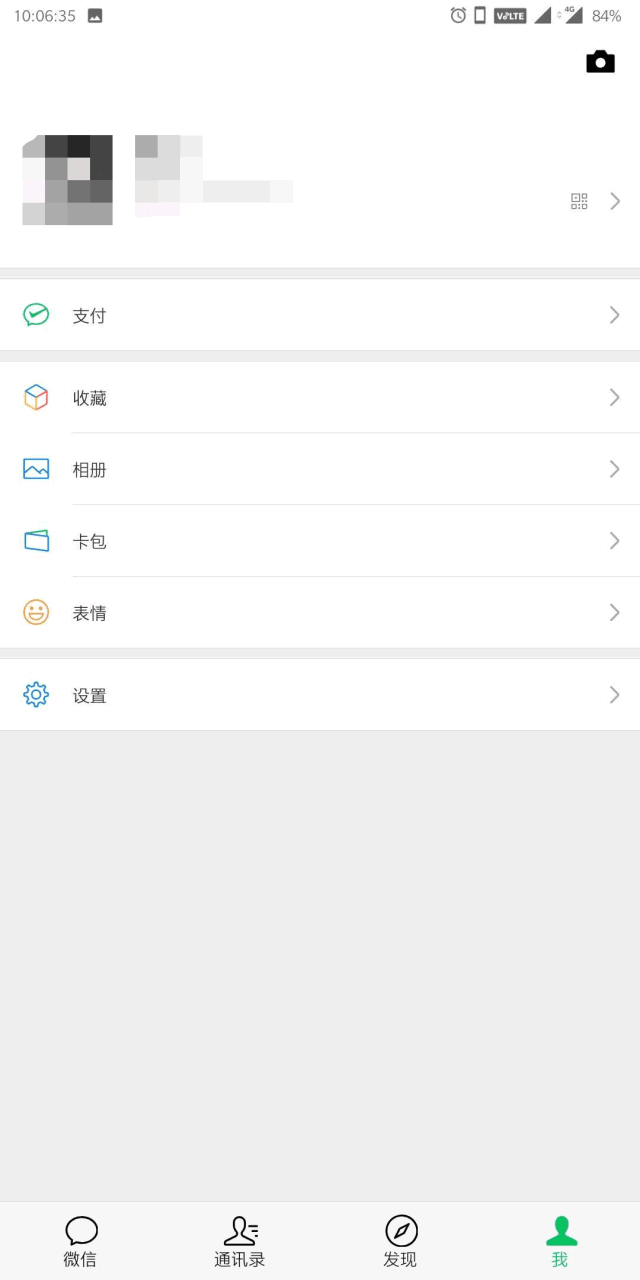Open the 相册 album row

tap(320, 469)
